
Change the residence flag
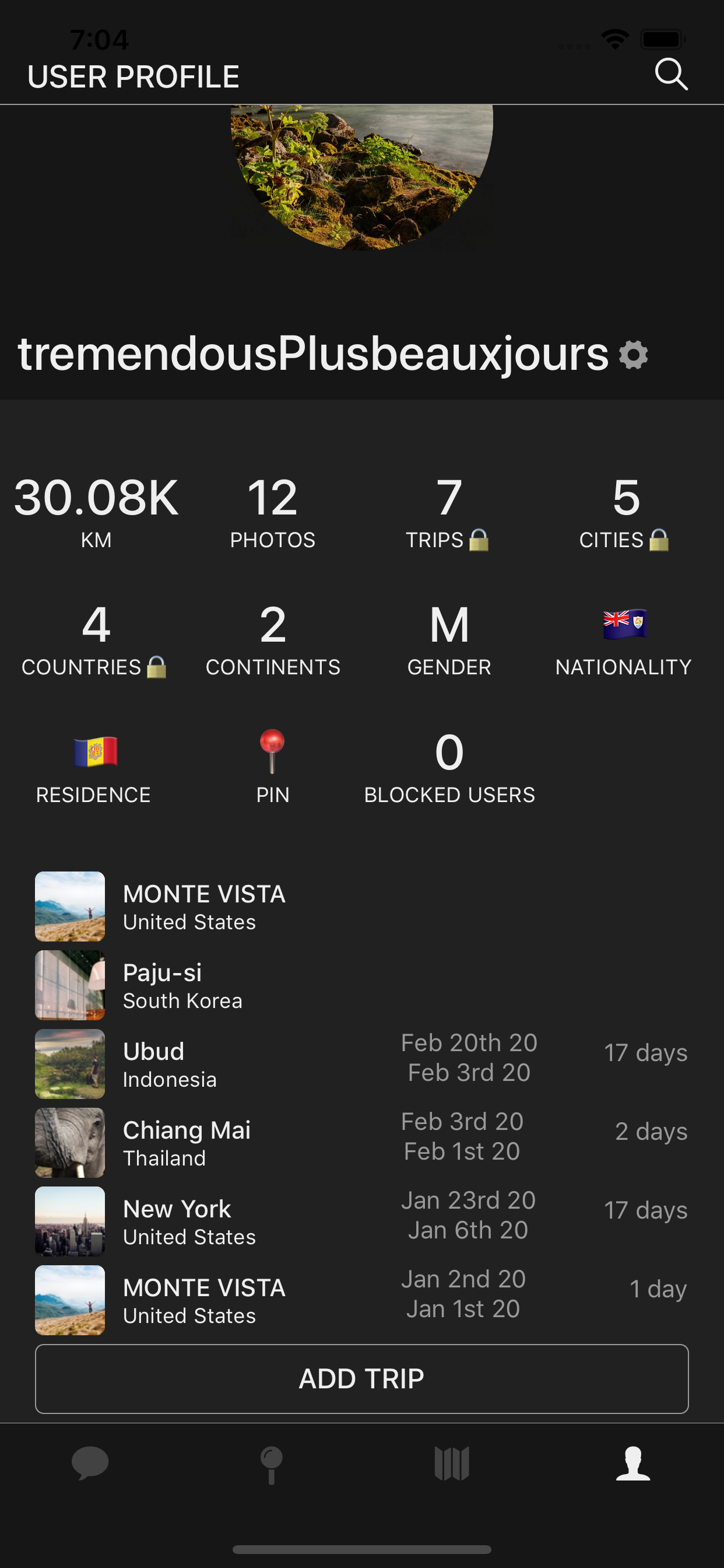[95, 767]
